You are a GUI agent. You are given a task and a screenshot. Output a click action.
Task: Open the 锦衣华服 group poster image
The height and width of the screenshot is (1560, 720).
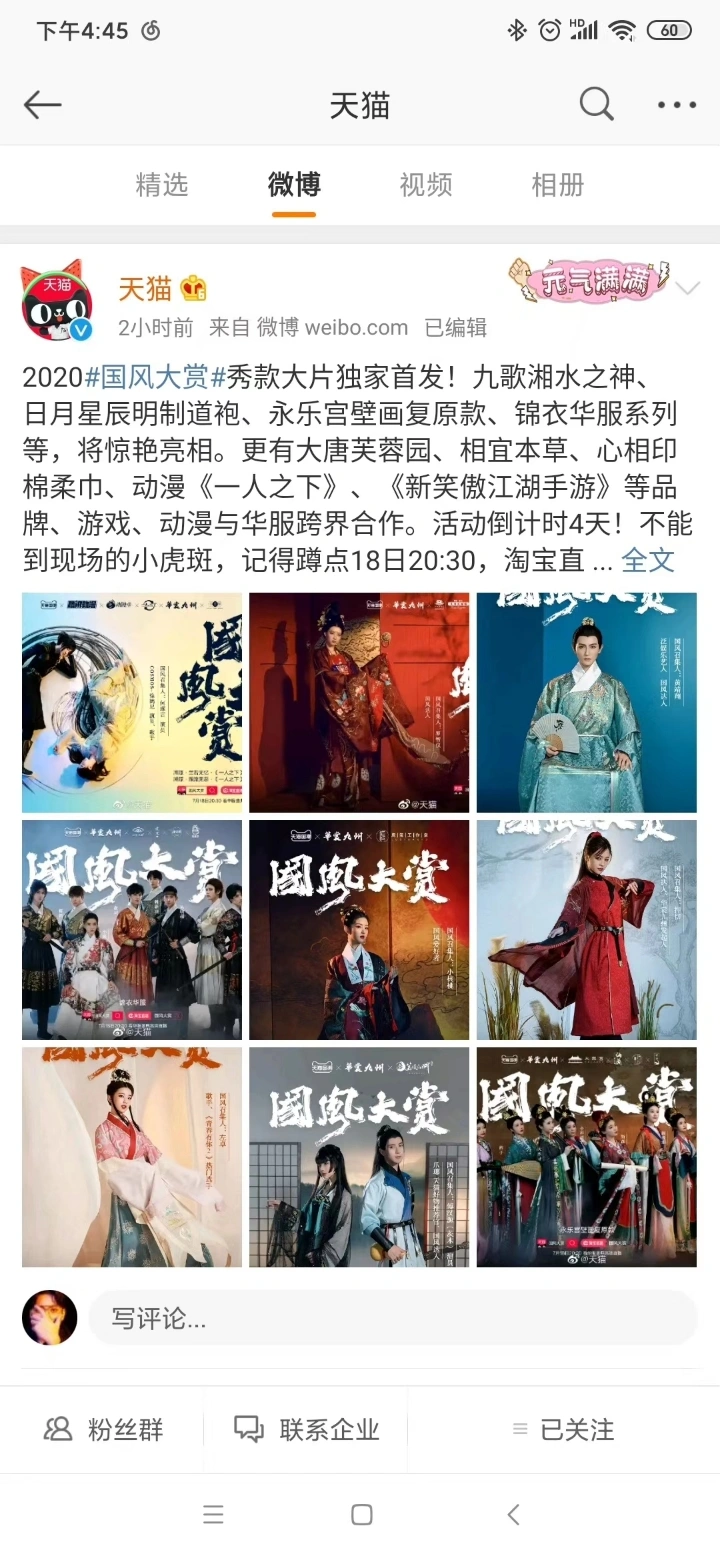tap(132, 930)
